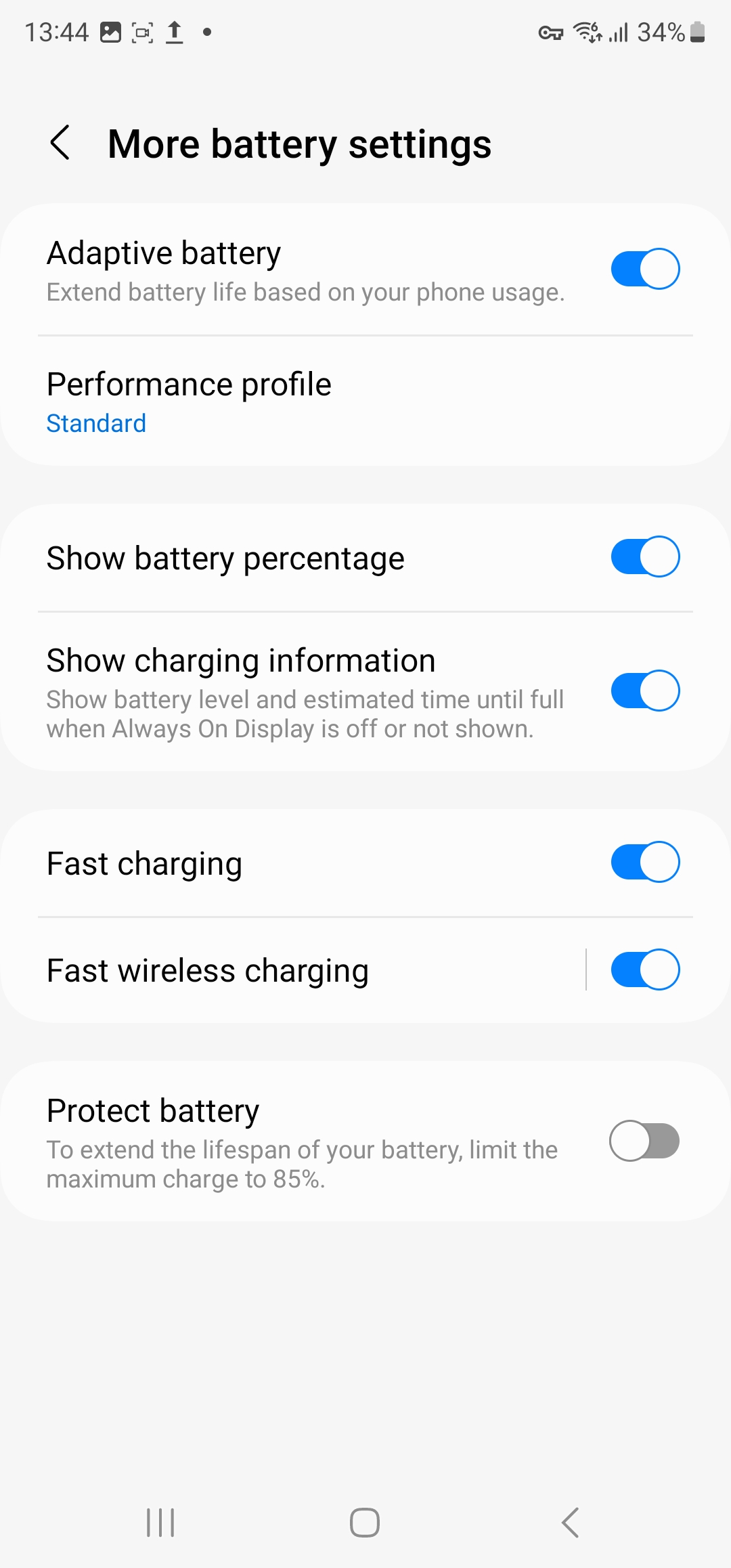Open recent apps from navigation bar
The width and height of the screenshot is (731, 1568).
(x=160, y=1523)
